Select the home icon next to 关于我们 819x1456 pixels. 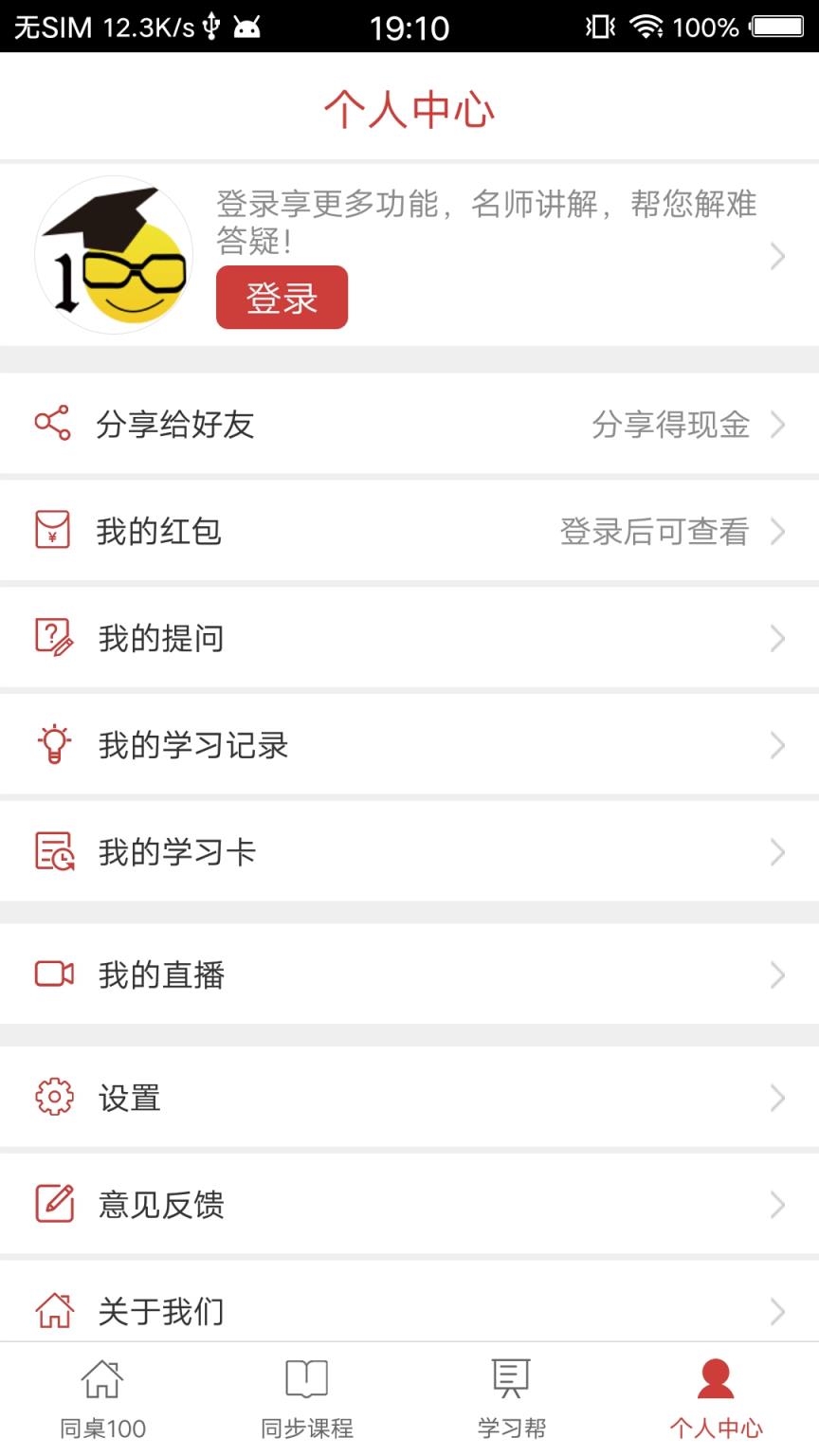click(x=54, y=1311)
